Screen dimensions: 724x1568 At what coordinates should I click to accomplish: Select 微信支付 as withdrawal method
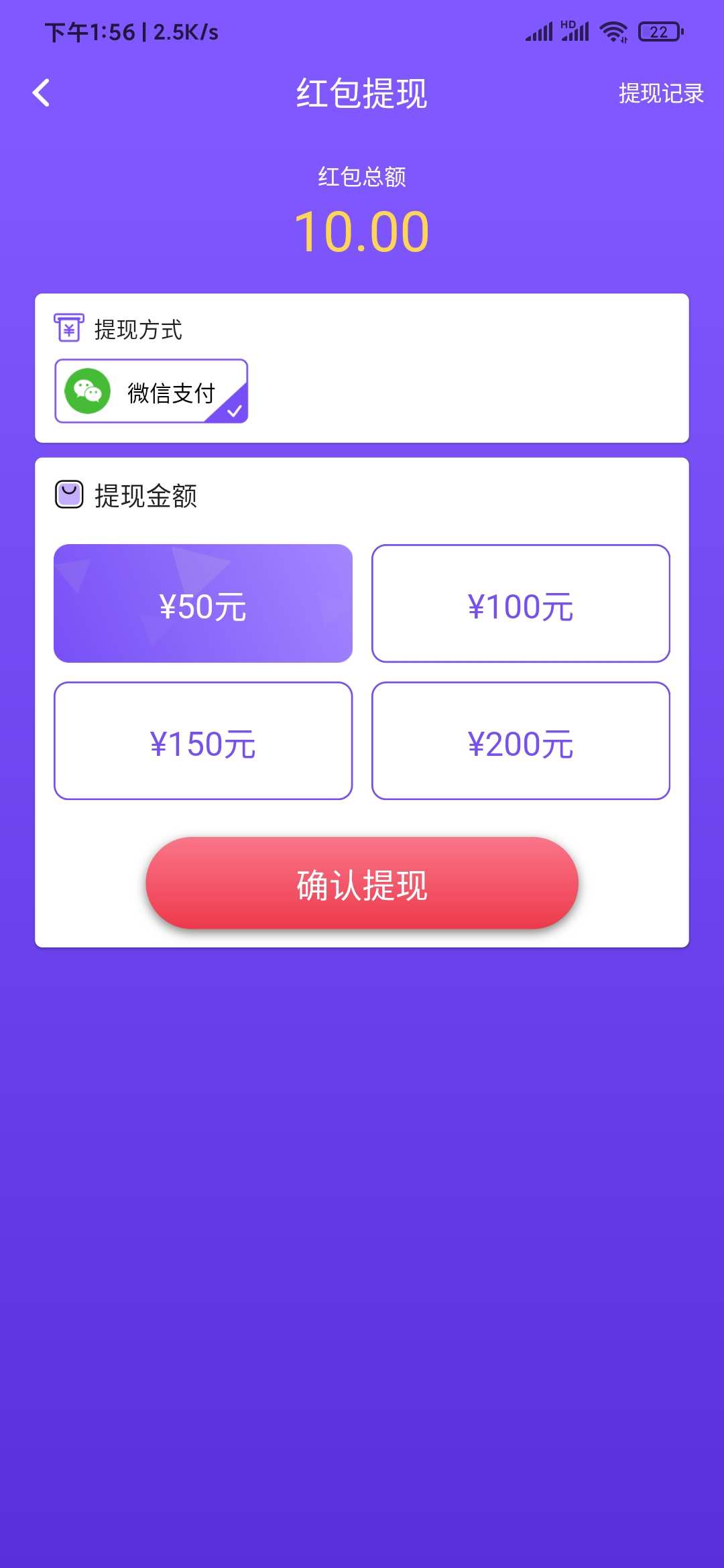[x=152, y=392]
